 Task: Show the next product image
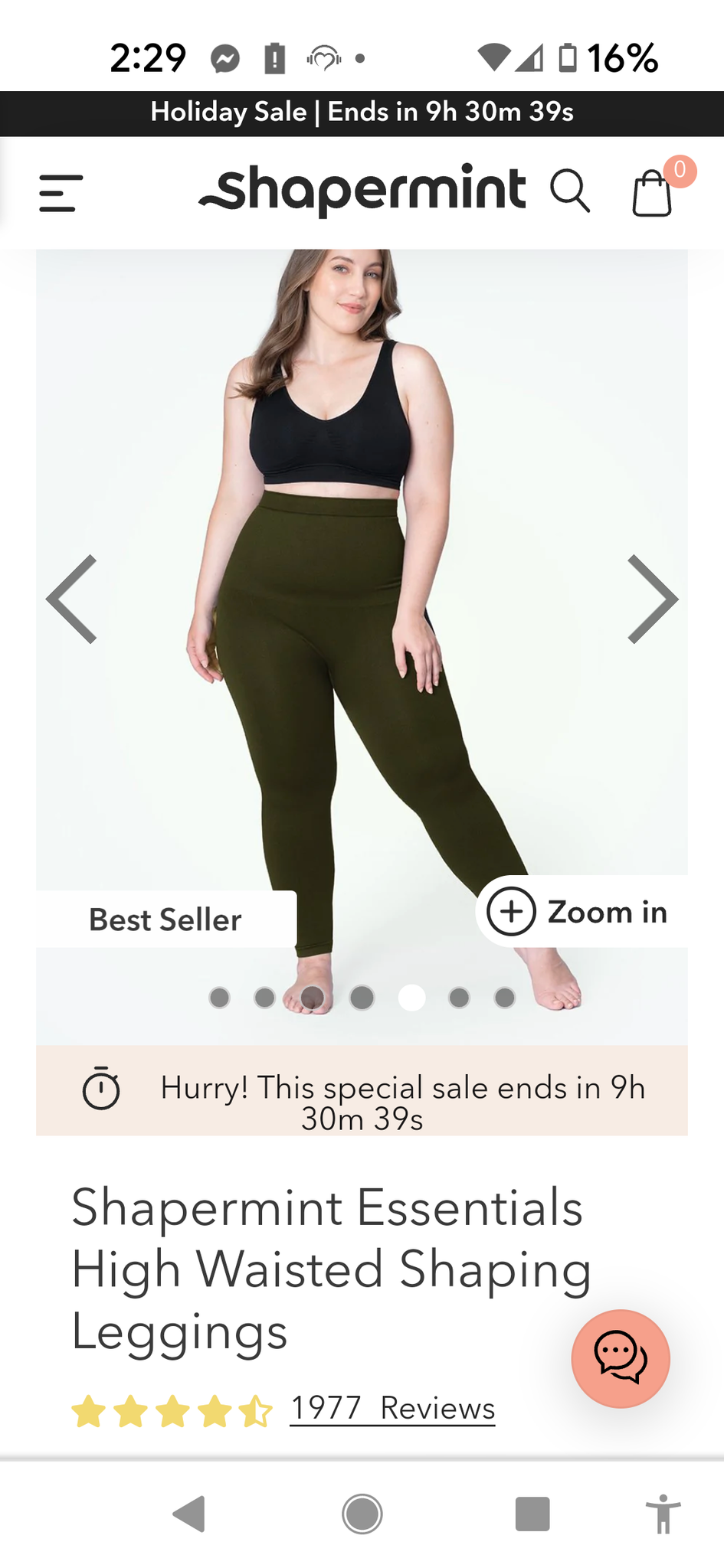[653, 599]
